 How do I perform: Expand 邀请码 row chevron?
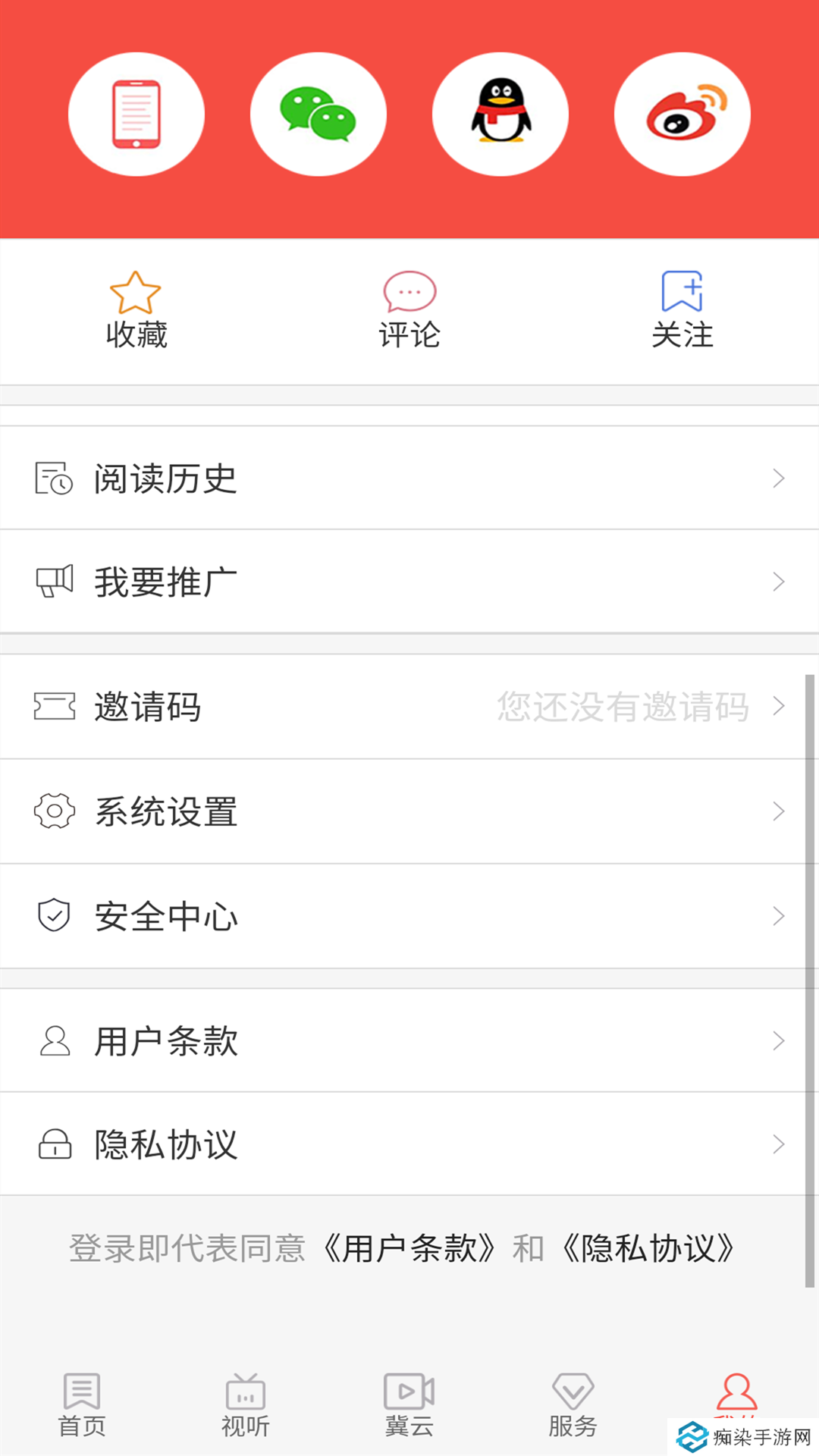tap(780, 707)
